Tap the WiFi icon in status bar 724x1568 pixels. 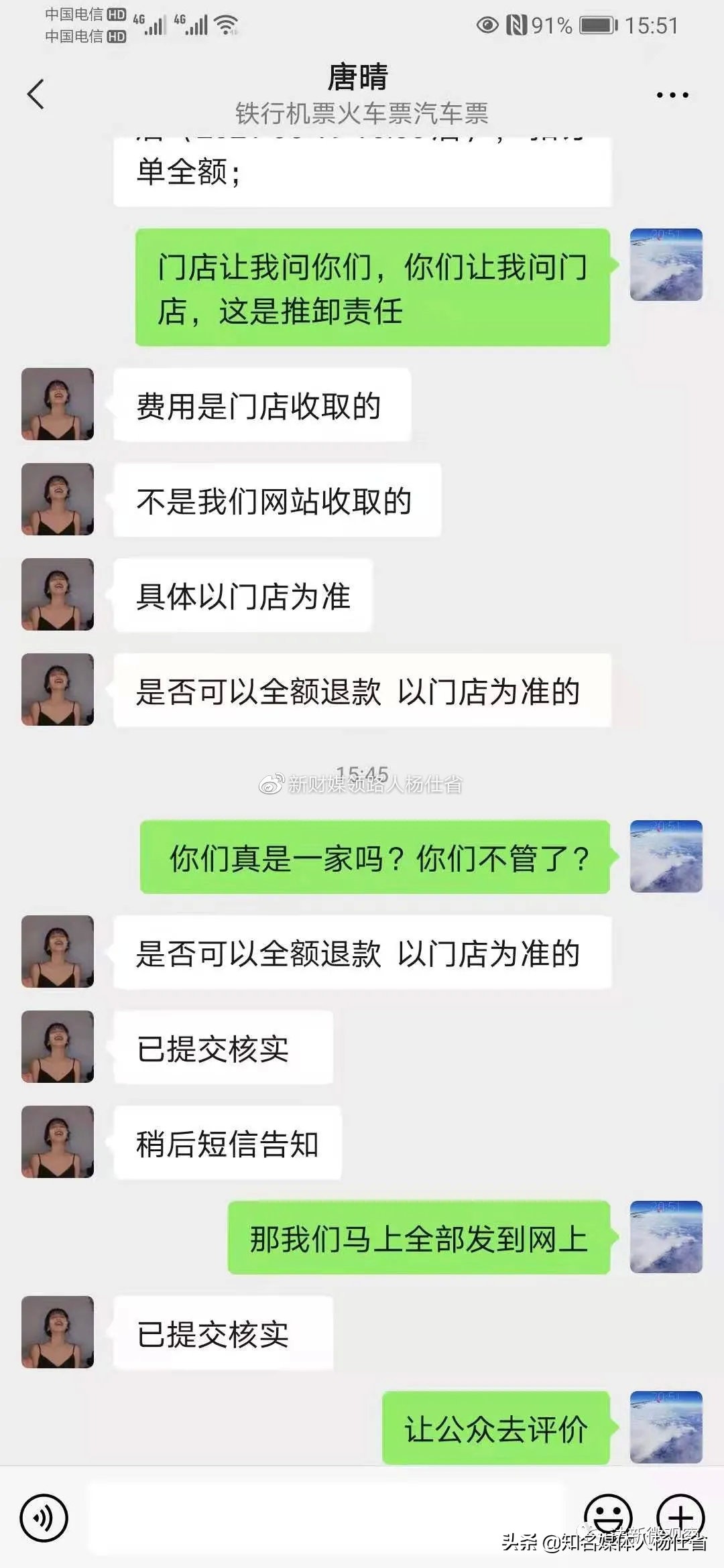[x=225, y=23]
